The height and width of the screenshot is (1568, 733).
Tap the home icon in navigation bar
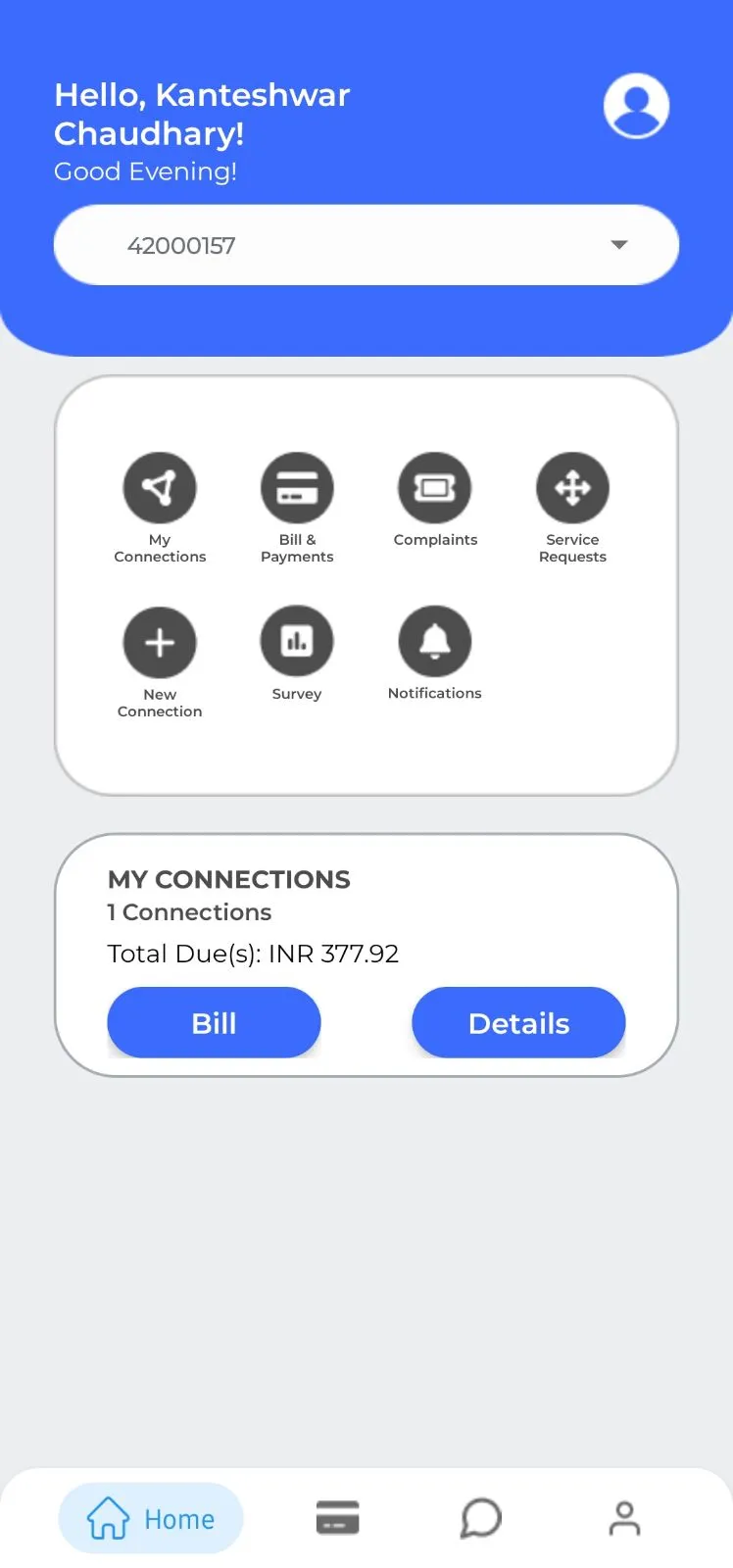(x=108, y=1517)
